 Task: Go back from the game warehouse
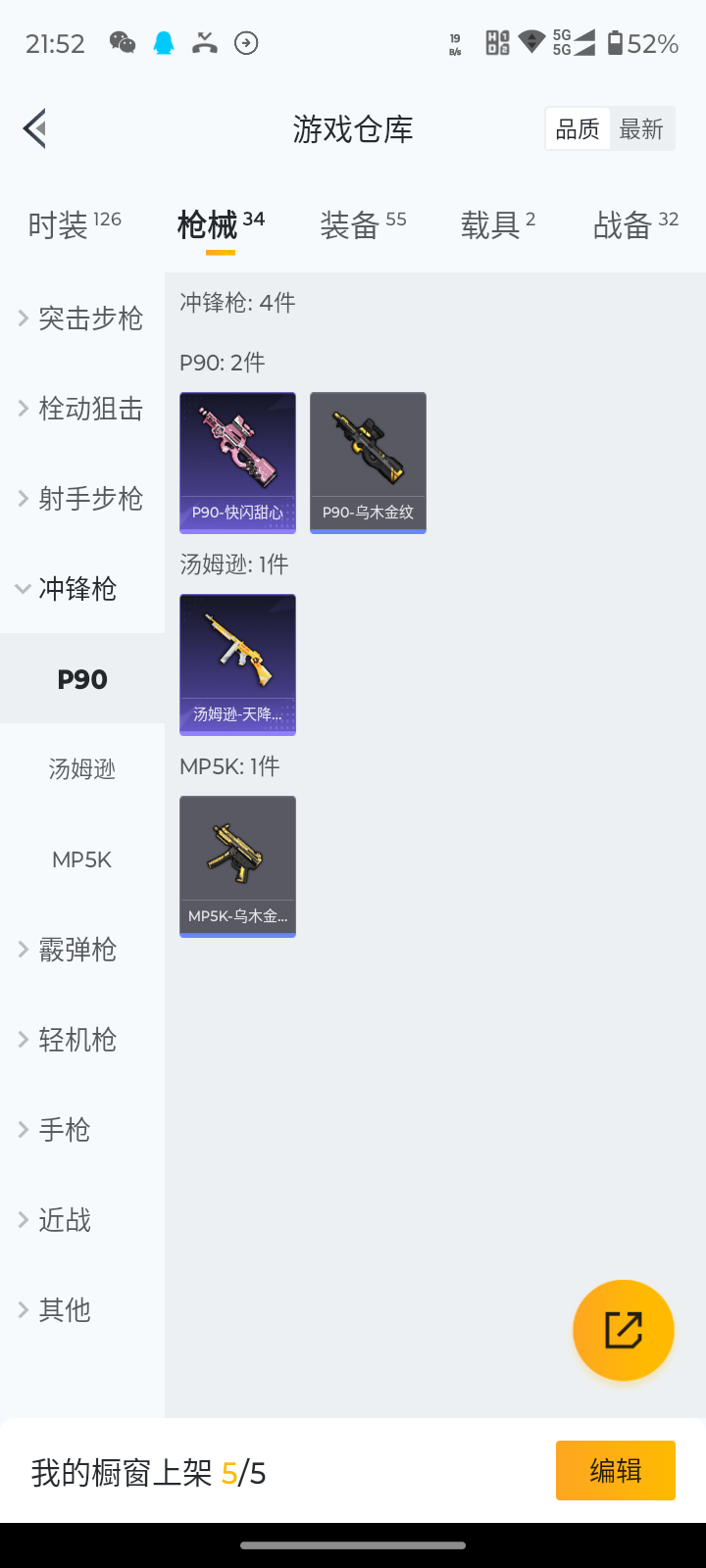coord(35,128)
